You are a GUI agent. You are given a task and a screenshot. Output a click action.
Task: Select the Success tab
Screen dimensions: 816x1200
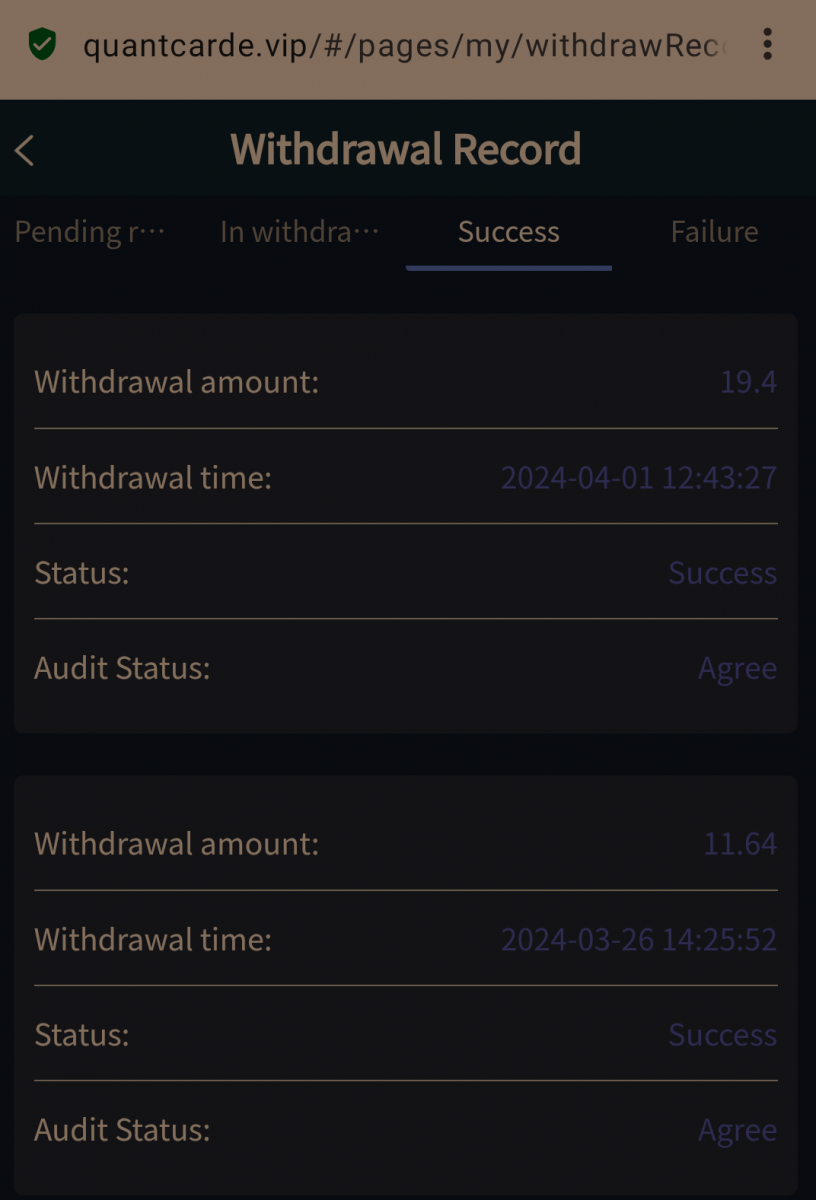click(508, 232)
